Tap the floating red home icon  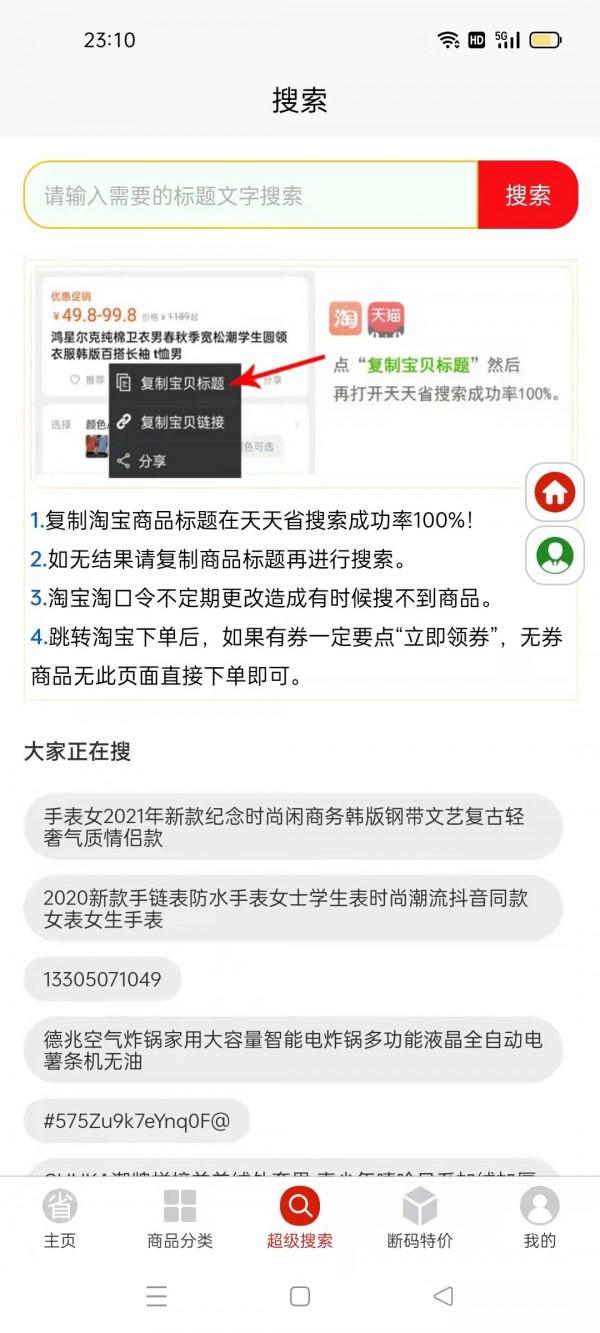click(x=554, y=492)
